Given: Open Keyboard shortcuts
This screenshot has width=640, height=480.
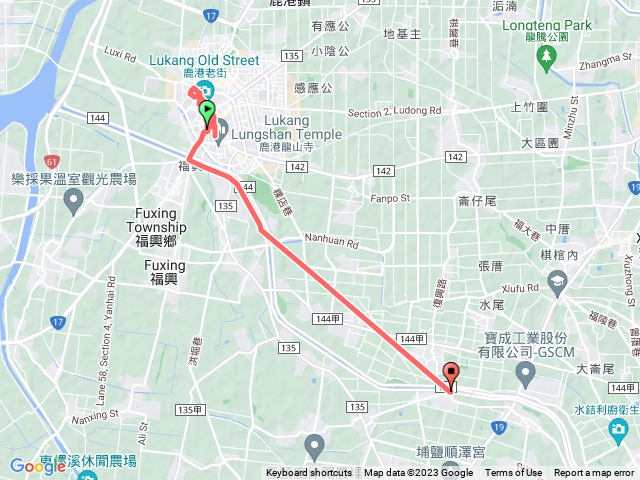Looking at the screenshot, I should [x=311, y=473].
